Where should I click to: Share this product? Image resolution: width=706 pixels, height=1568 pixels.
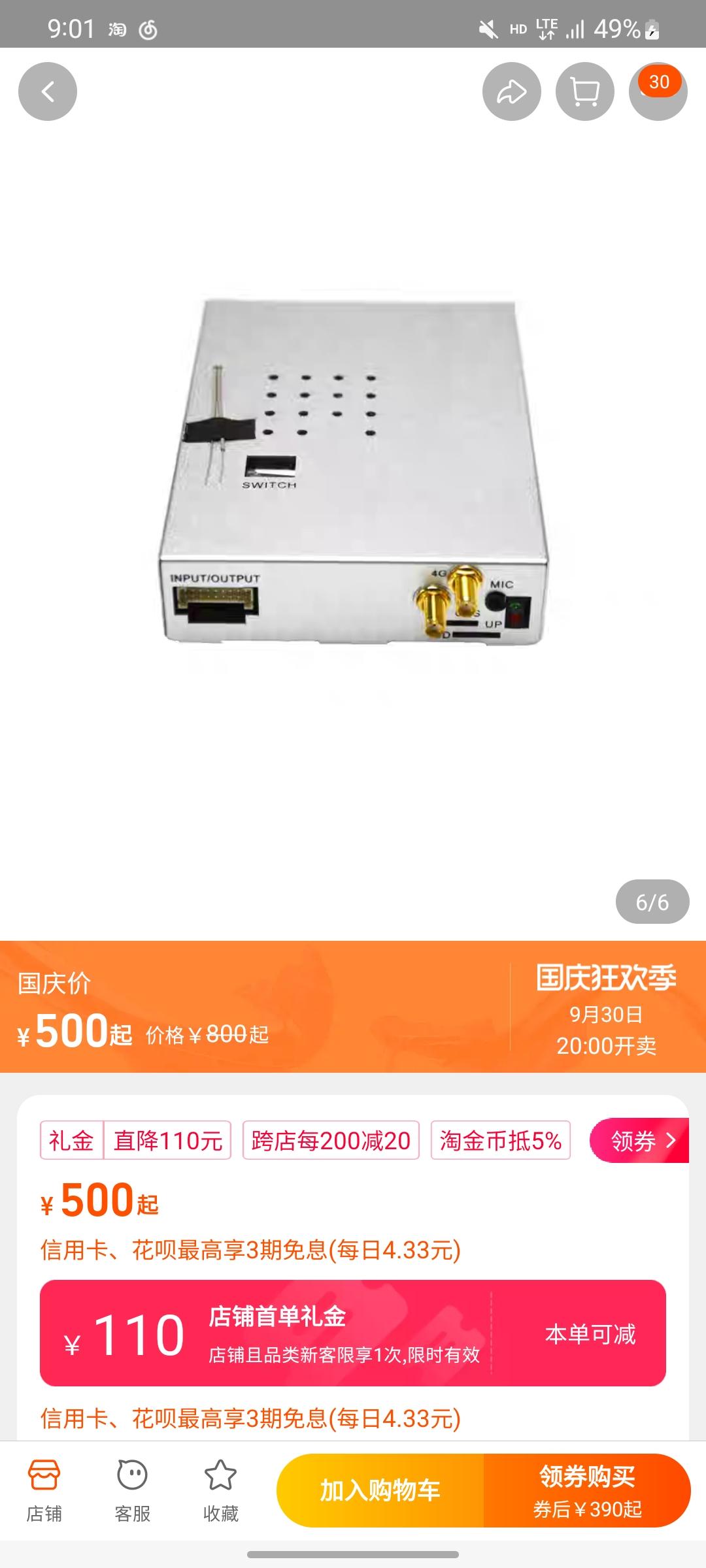click(512, 91)
